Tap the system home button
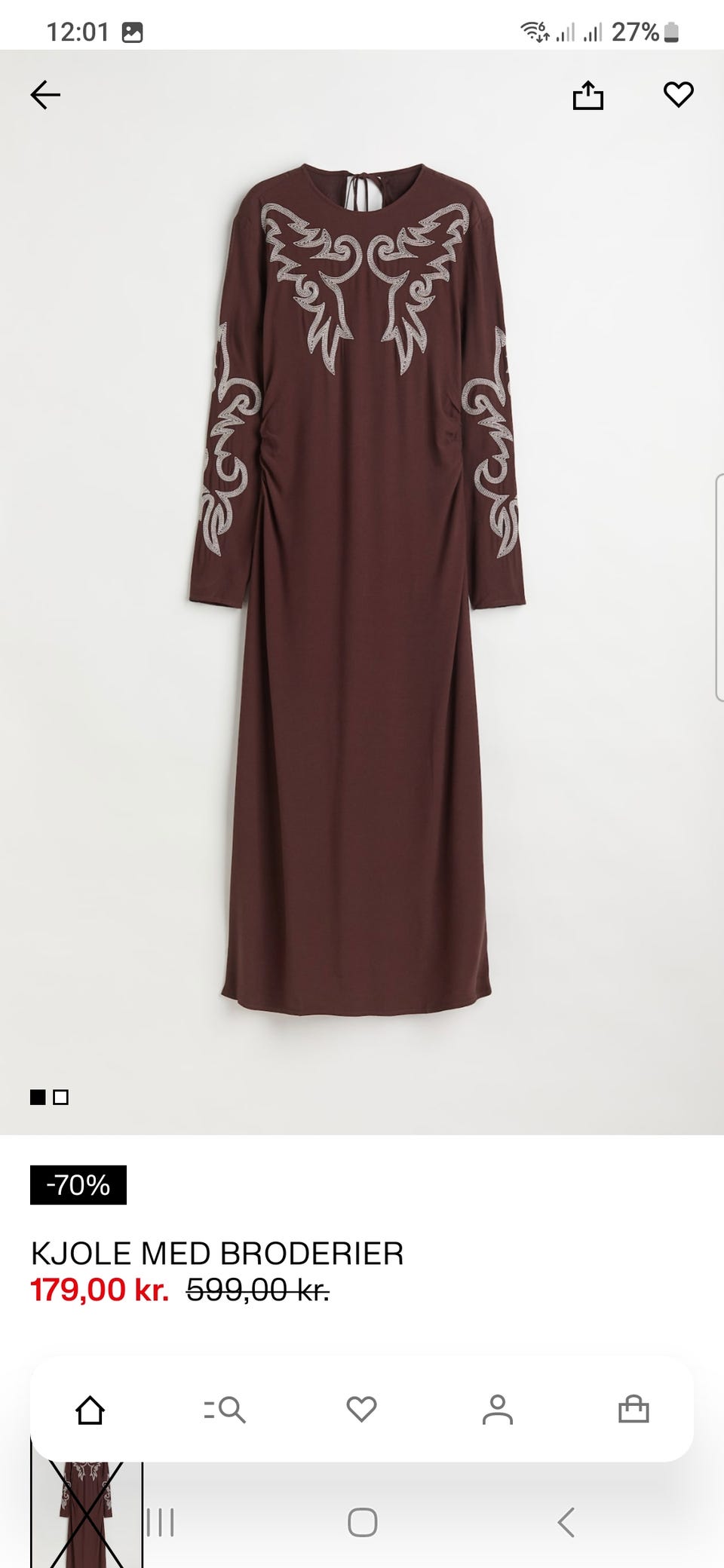 point(362,1522)
